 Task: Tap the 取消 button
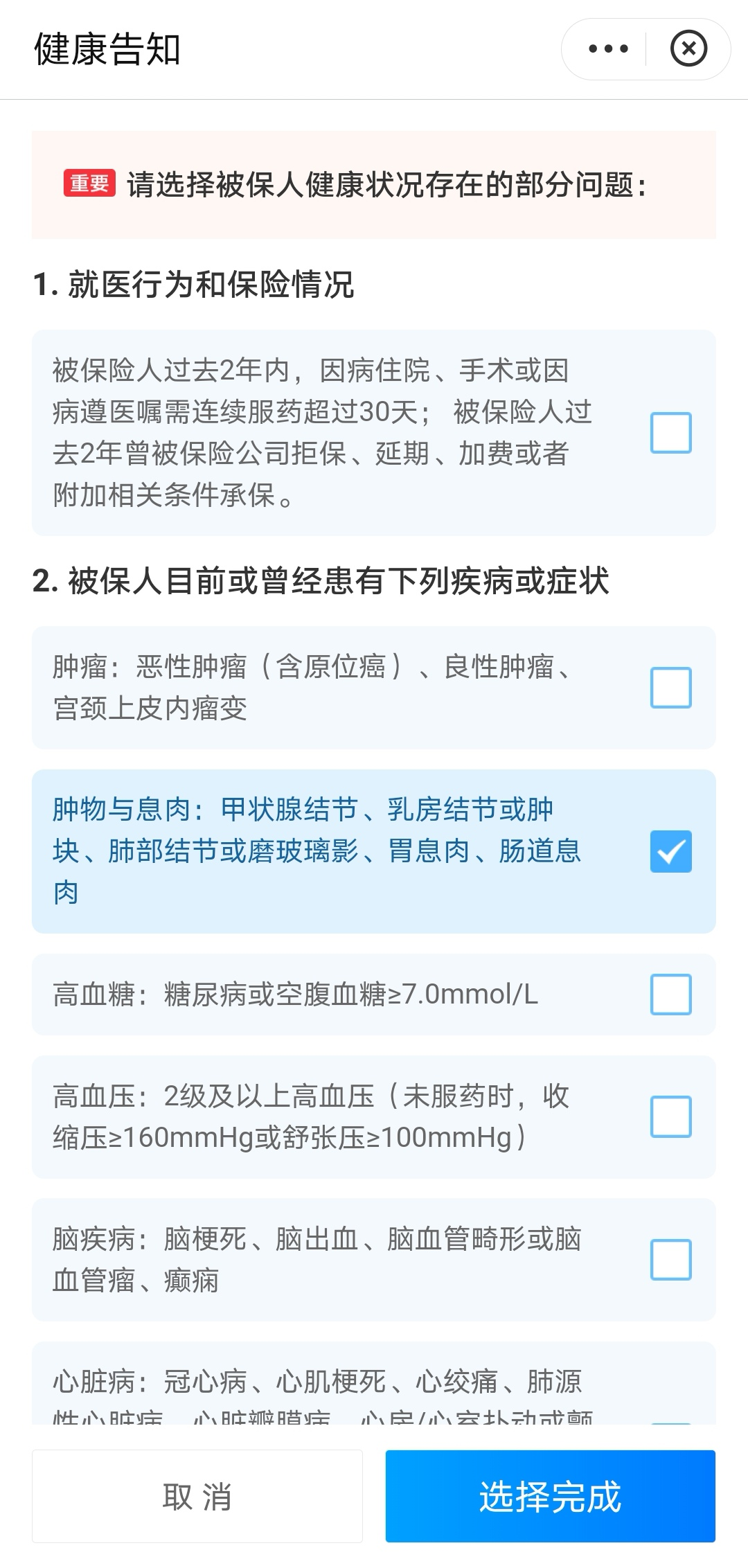[x=197, y=1497]
